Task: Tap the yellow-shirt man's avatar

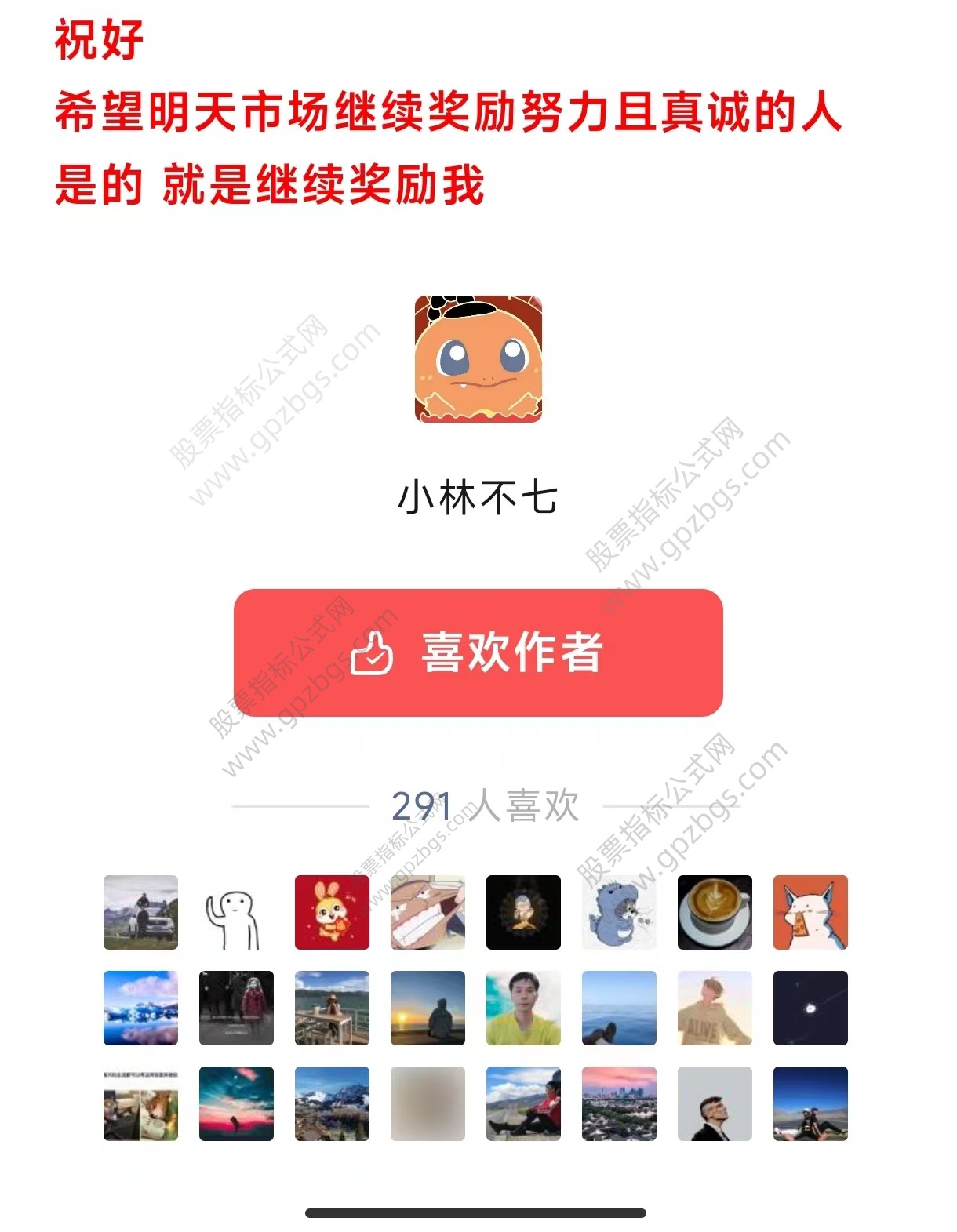Action: tap(523, 1008)
